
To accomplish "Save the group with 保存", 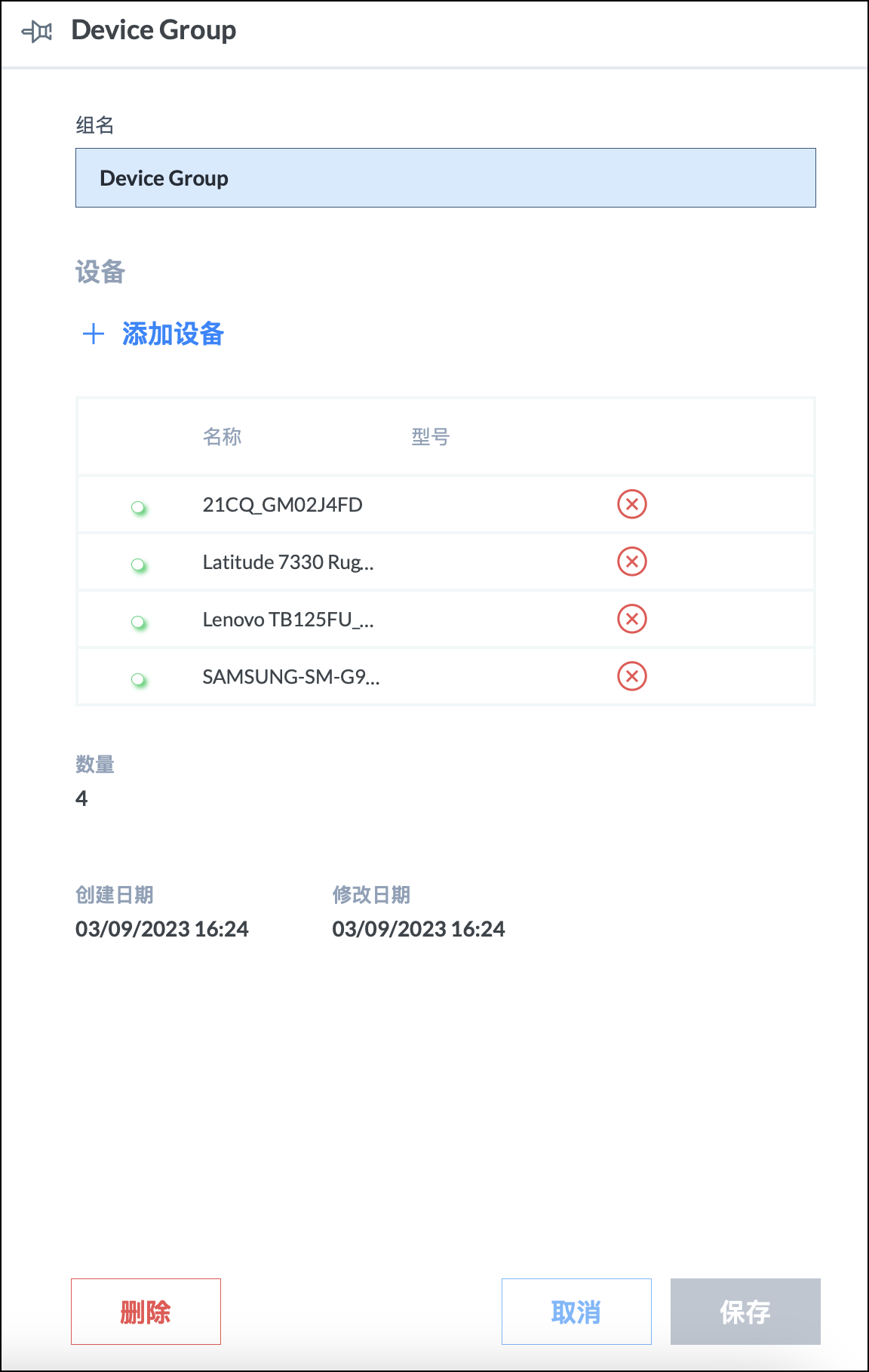I will pyautogui.click(x=745, y=1312).
